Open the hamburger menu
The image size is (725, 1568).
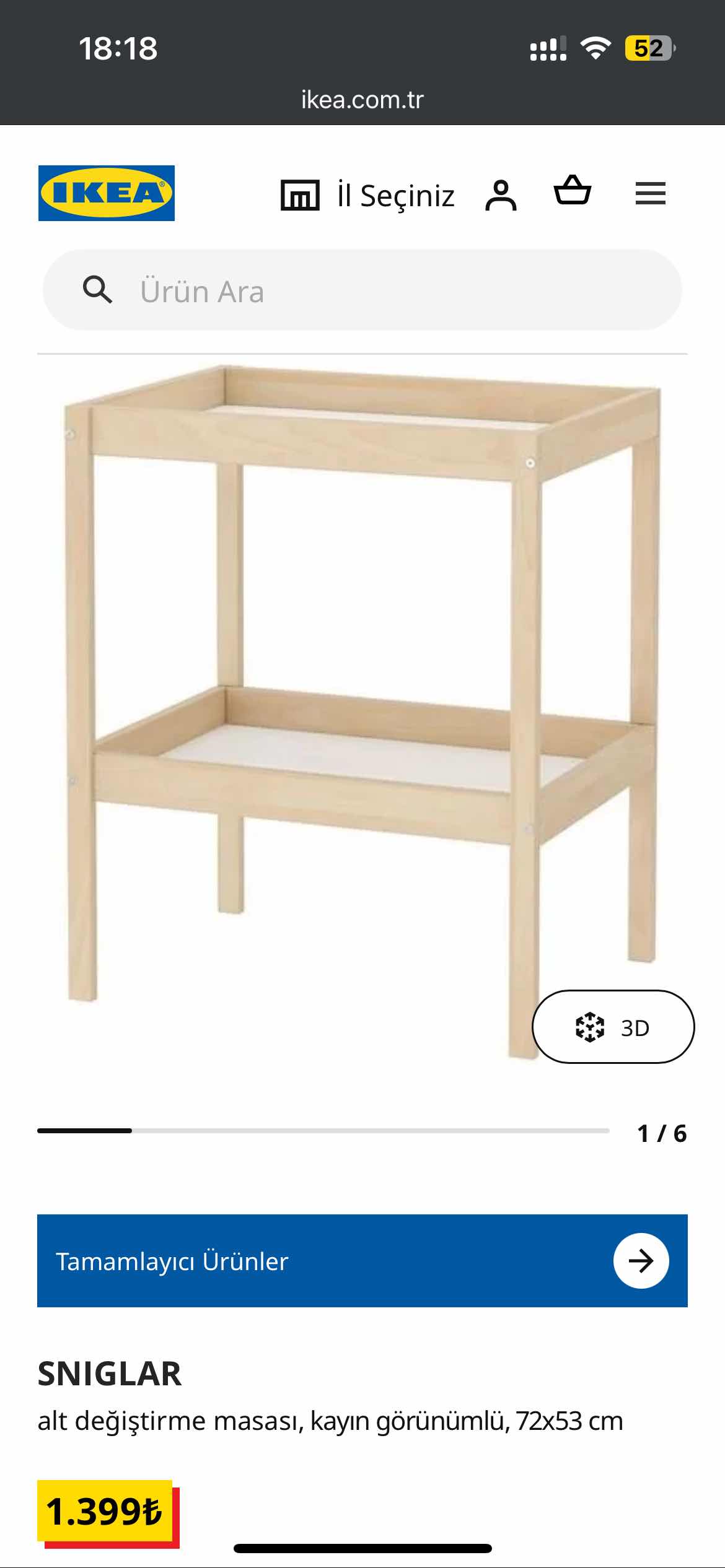click(x=650, y=194)
